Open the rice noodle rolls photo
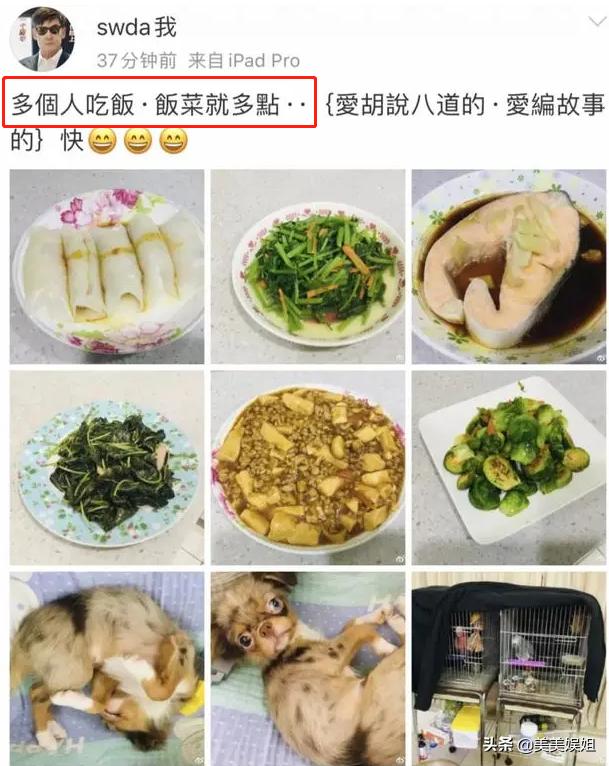This screenshot has height=766, width=609. [107, 266]
